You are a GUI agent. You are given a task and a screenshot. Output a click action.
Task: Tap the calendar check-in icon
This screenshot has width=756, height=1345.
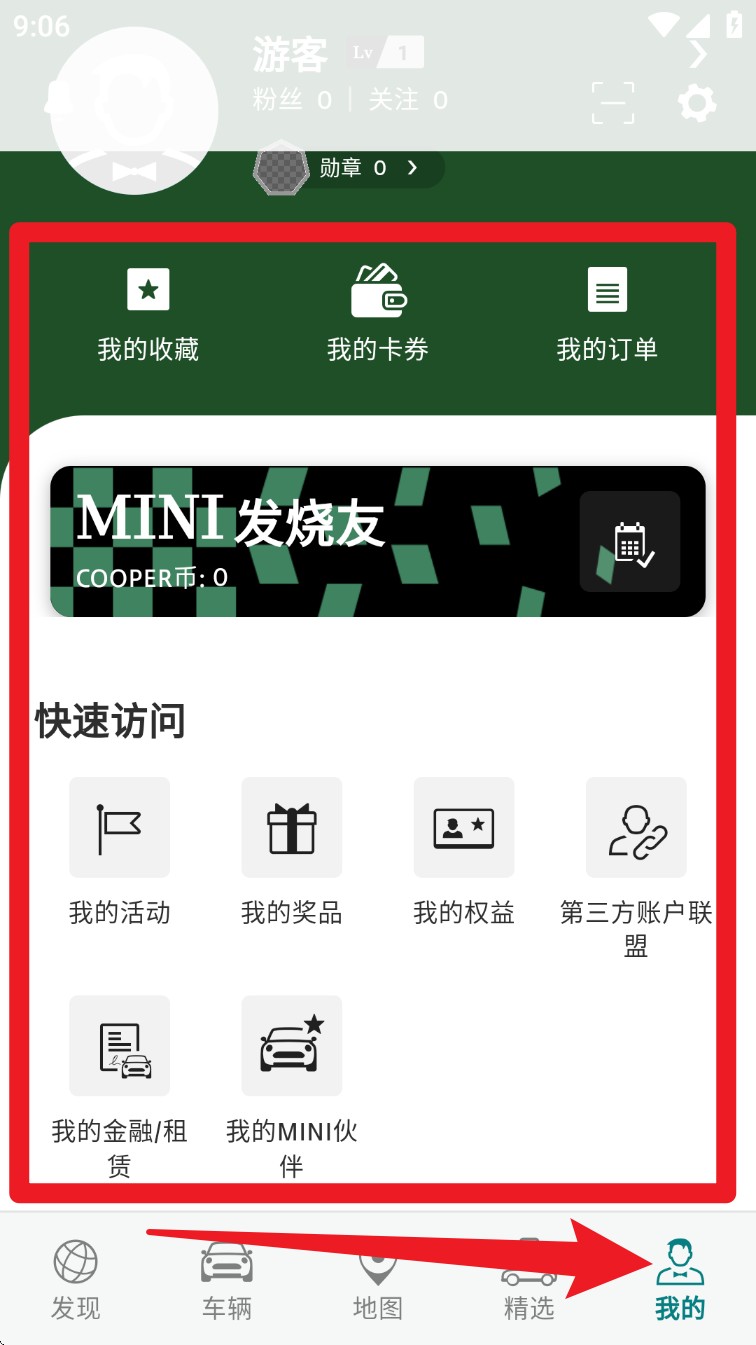pyautogui.click(x=630, y=542)
